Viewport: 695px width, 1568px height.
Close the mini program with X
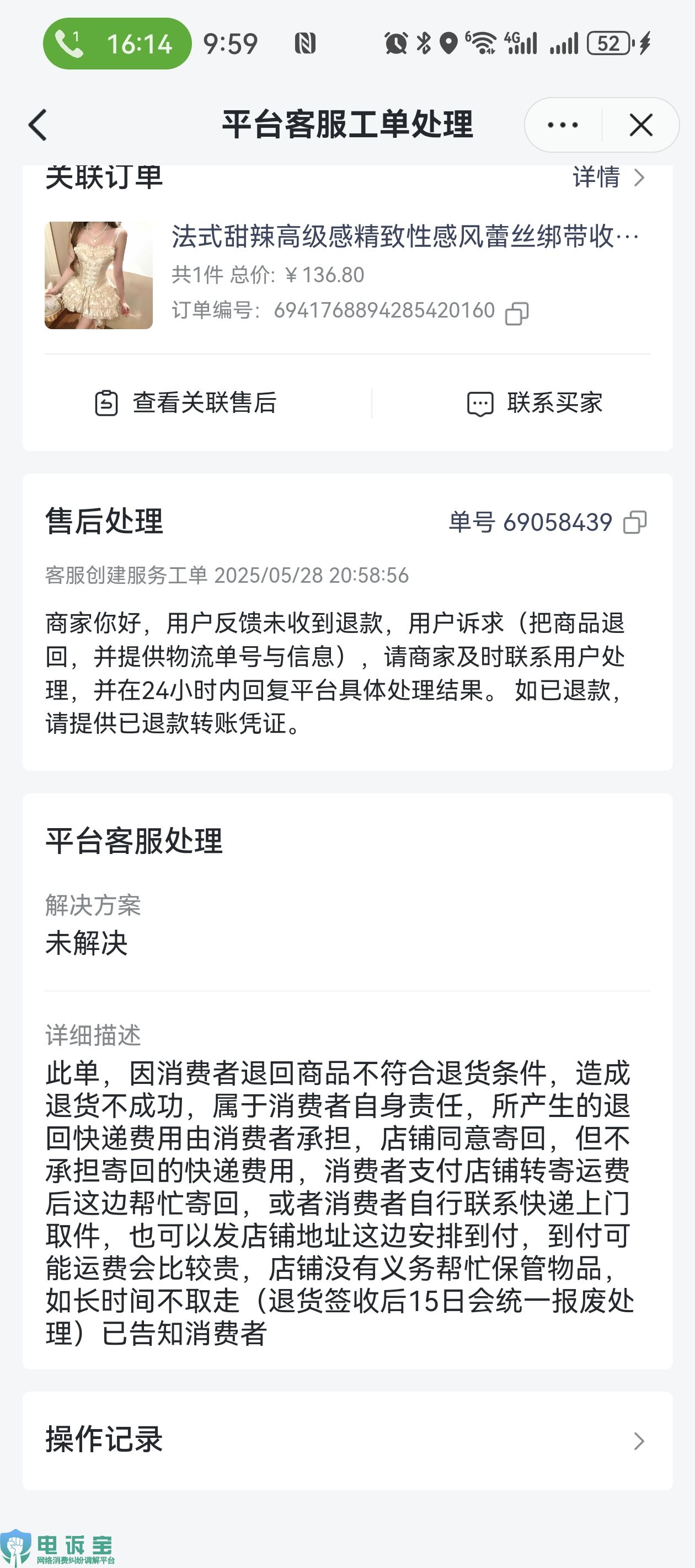(641, 125)
